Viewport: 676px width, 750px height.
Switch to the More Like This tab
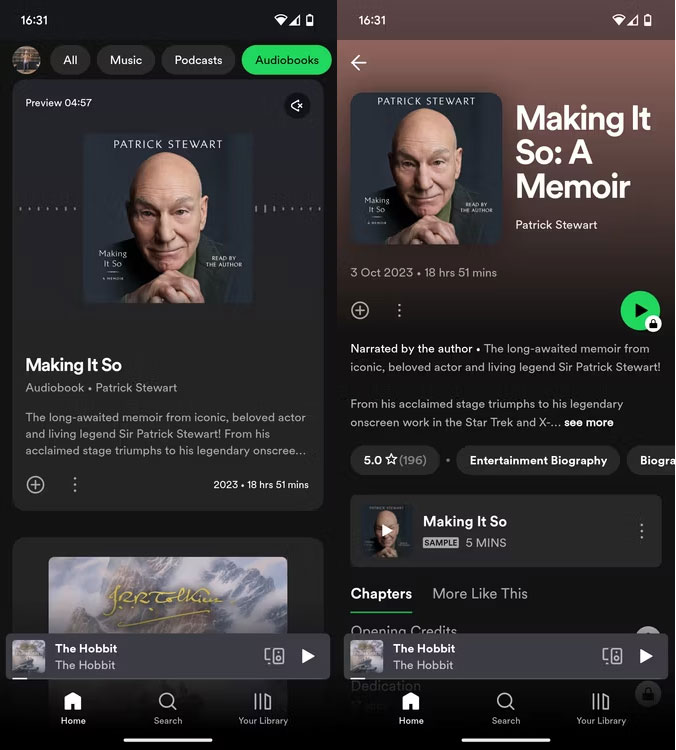479,594
